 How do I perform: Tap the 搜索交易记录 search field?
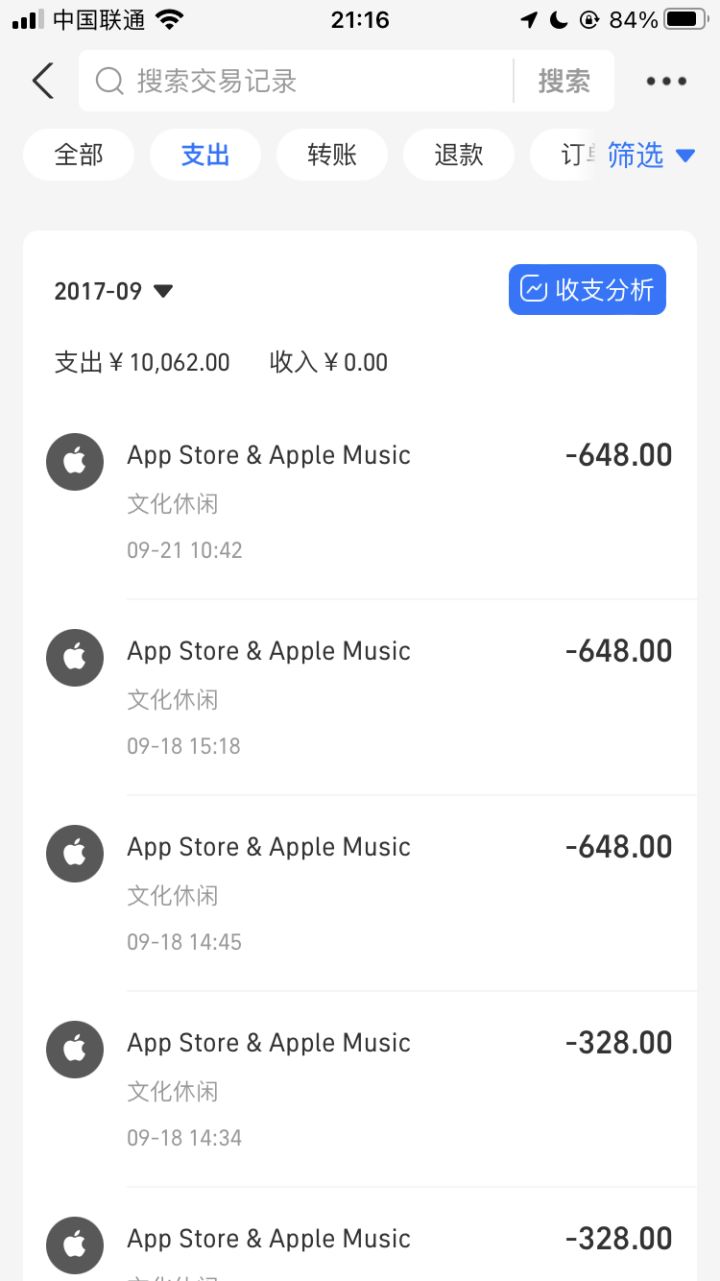point(300,81)
